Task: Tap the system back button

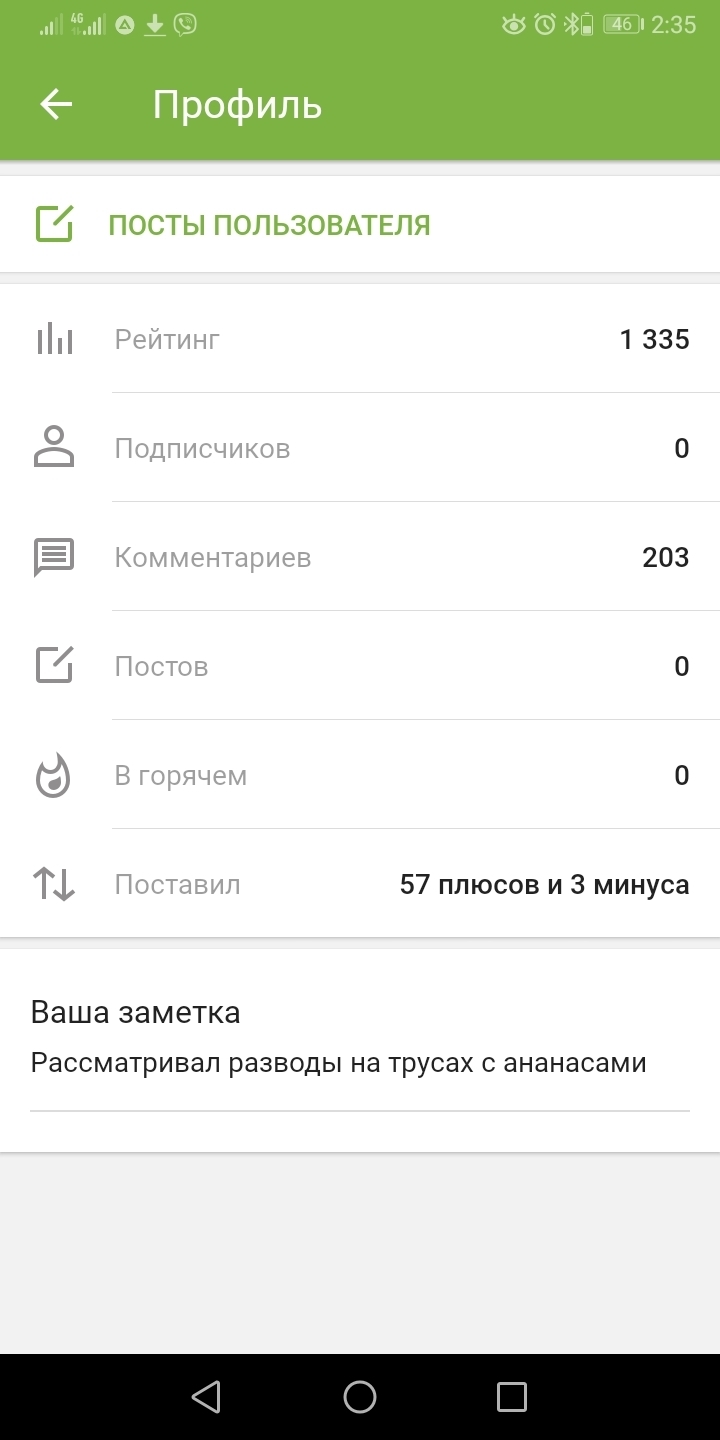Action: coord(206,1397)
